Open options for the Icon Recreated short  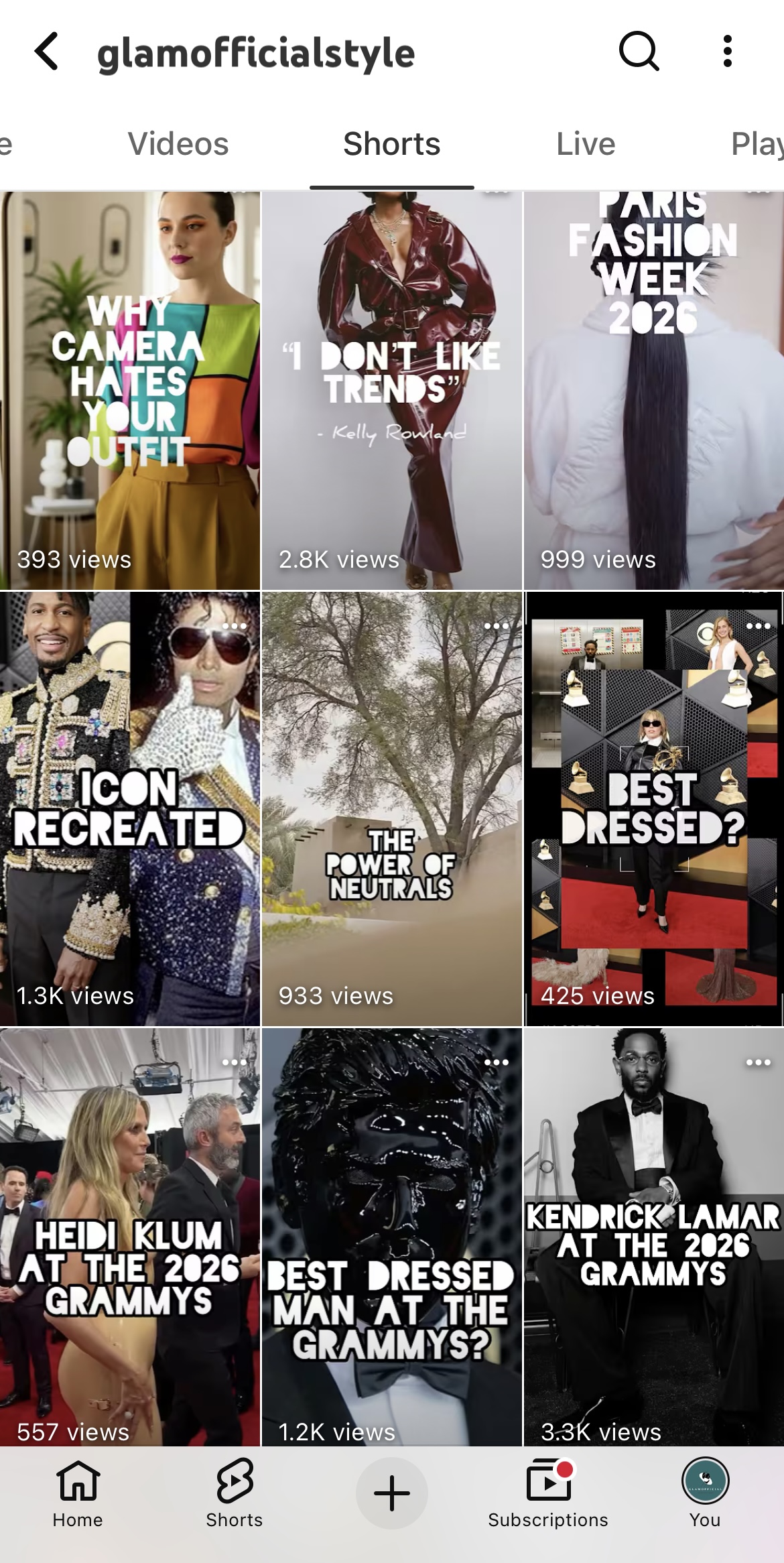point(235,626)
